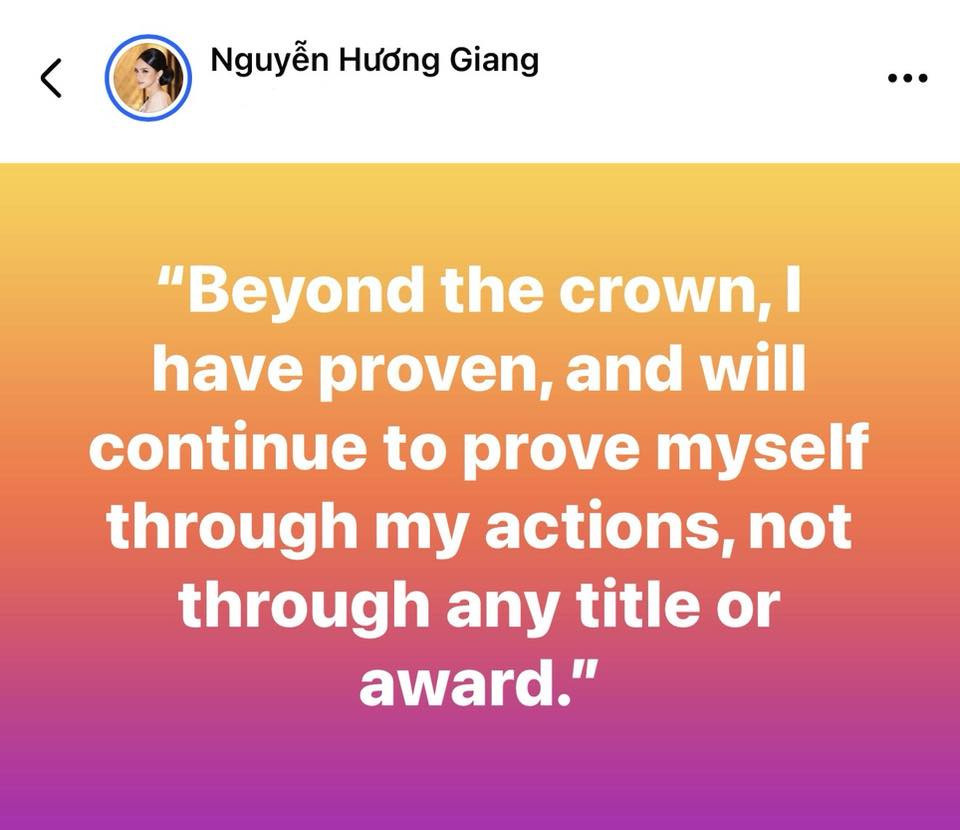Viewport: 960px width, 830px height.
Task: Go back using the back arrow
Action: 51,78
